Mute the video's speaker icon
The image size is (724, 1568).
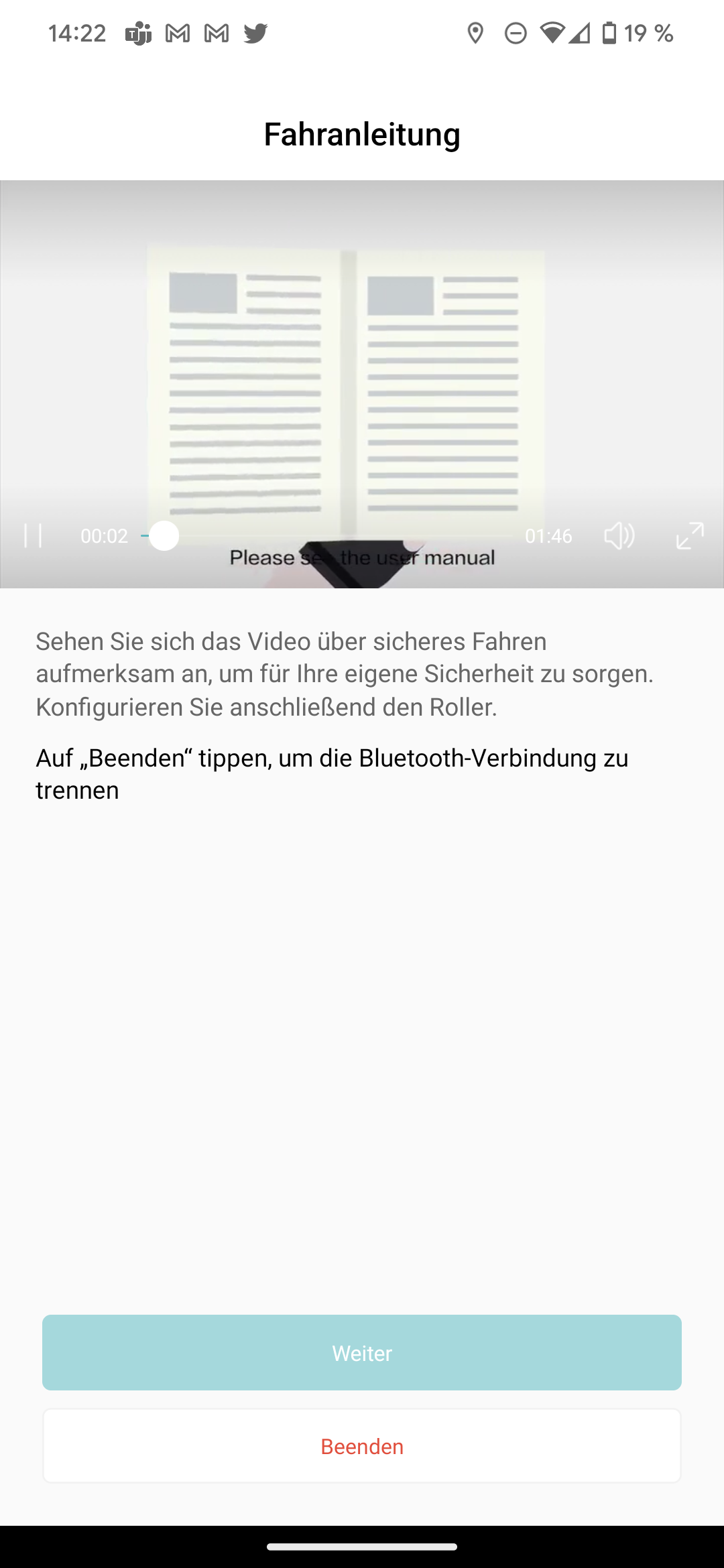click(x=618, y=535)
